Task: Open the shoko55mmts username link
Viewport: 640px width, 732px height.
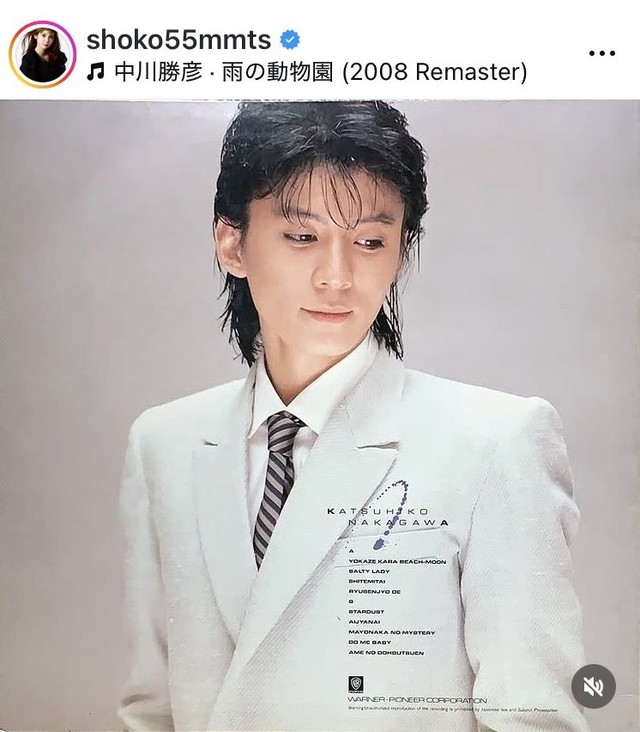Action: [179, 39]
